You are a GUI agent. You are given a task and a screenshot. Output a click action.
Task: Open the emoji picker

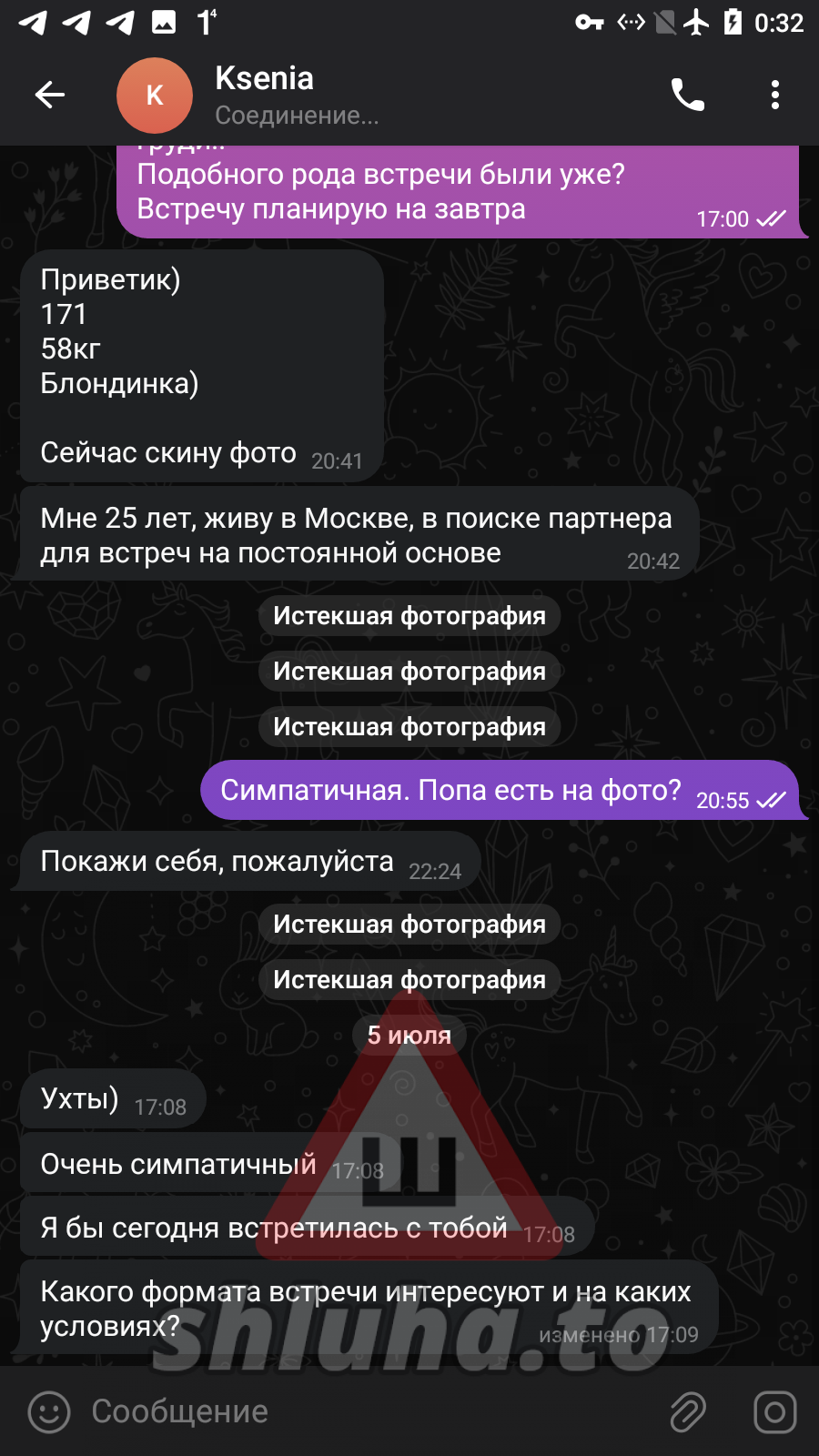pos(49,1412)
